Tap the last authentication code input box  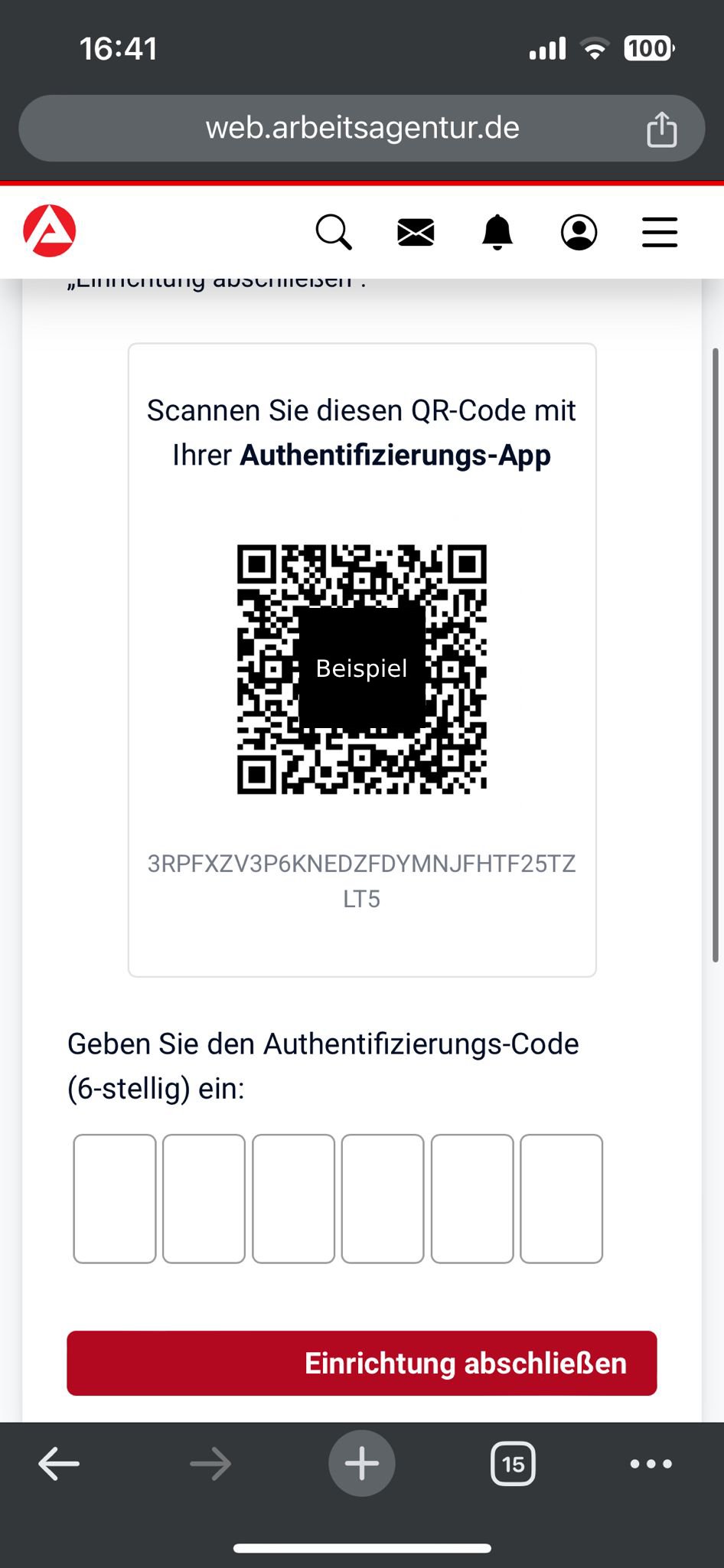tap(561, 1199)
